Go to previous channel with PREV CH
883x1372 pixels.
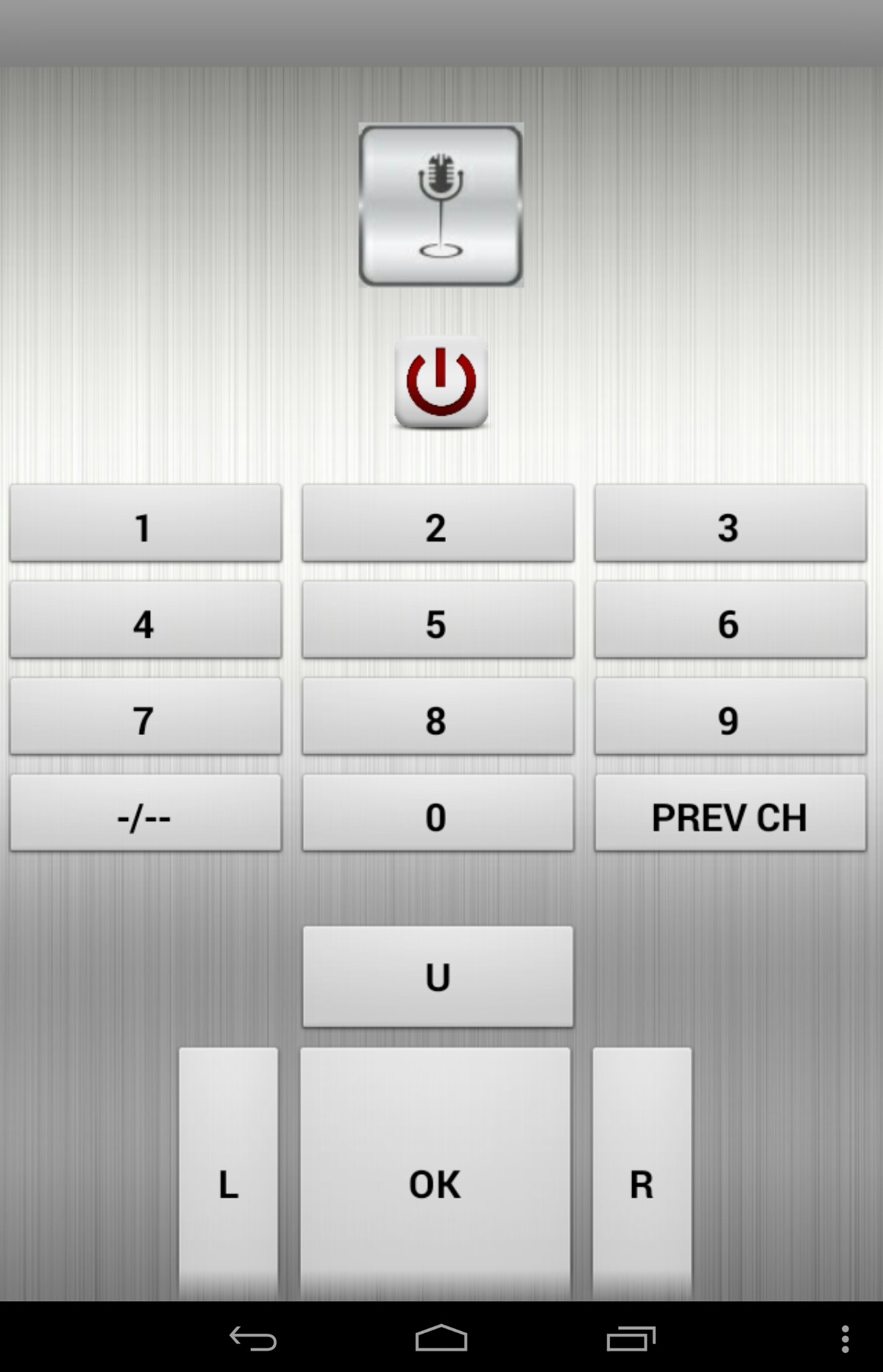[x=730, y=814]
